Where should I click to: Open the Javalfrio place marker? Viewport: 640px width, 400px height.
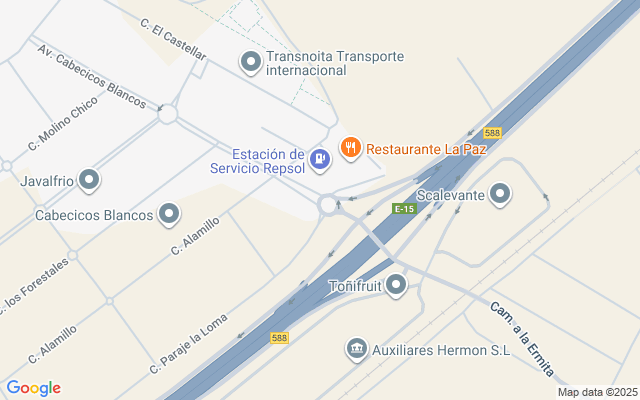pyautogui.click(x=90, y=181)
